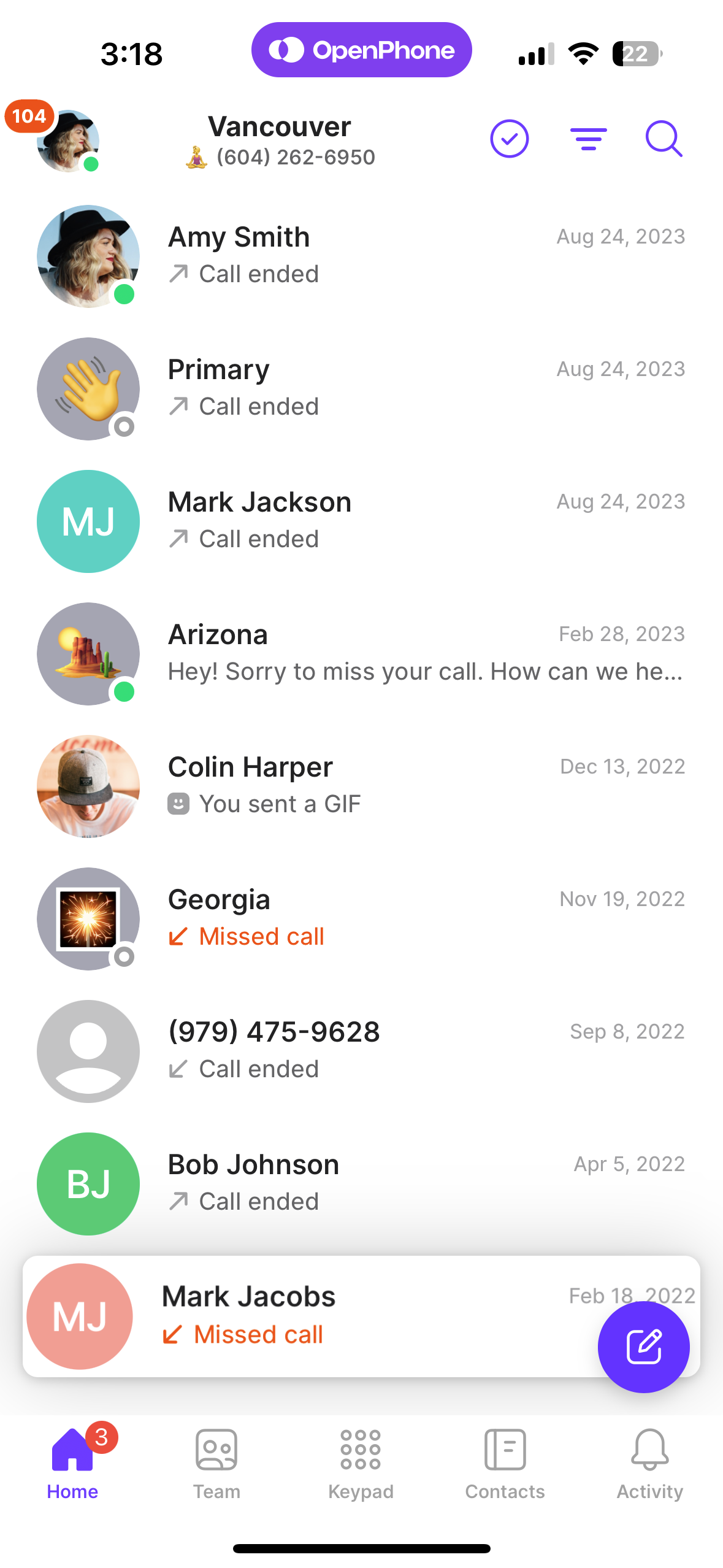Open profile avatar with 104 badge
This screenshot has height=1568, width=723.
67,140
